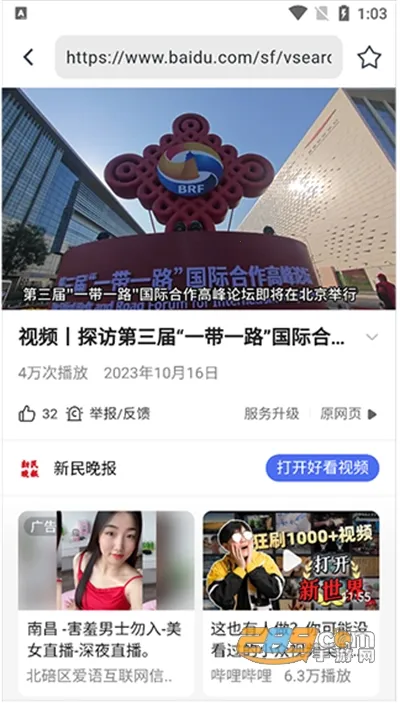Open the 原网页 original page link
400x703 pixels.
tap(348, 414)
